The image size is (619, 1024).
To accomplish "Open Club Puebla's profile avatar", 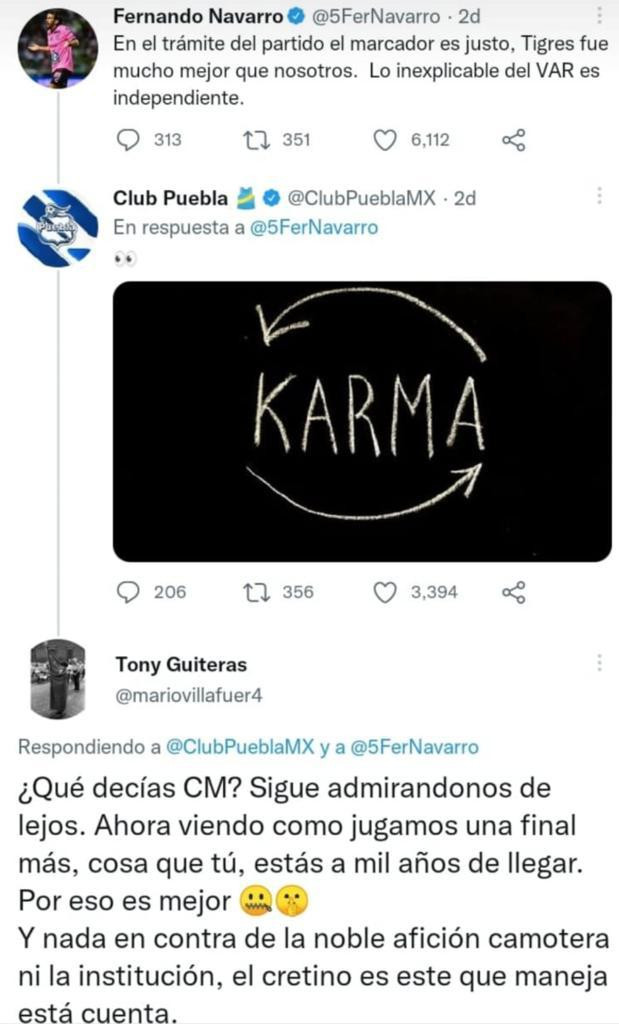I will (x=57, y=227).
